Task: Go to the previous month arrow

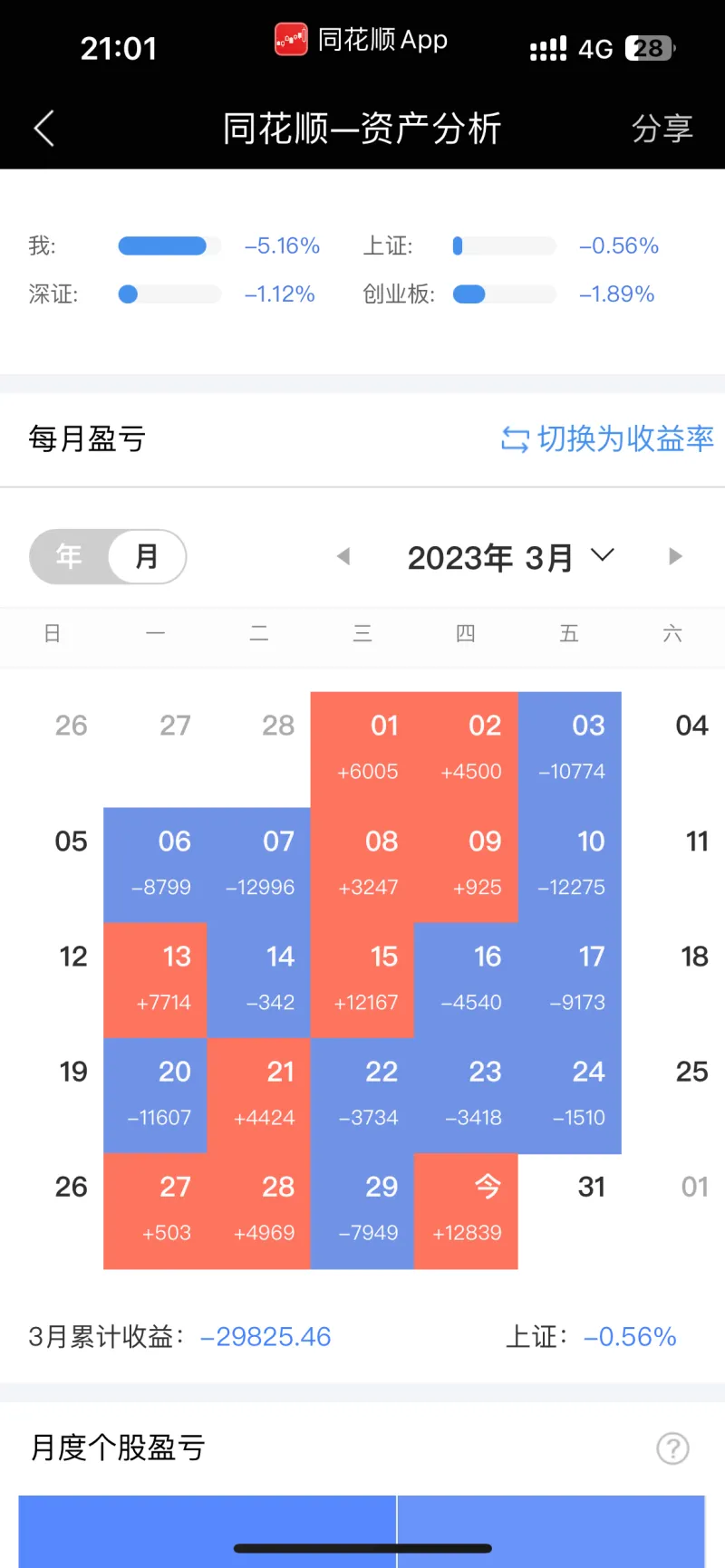Action: [x=343, y=556]
